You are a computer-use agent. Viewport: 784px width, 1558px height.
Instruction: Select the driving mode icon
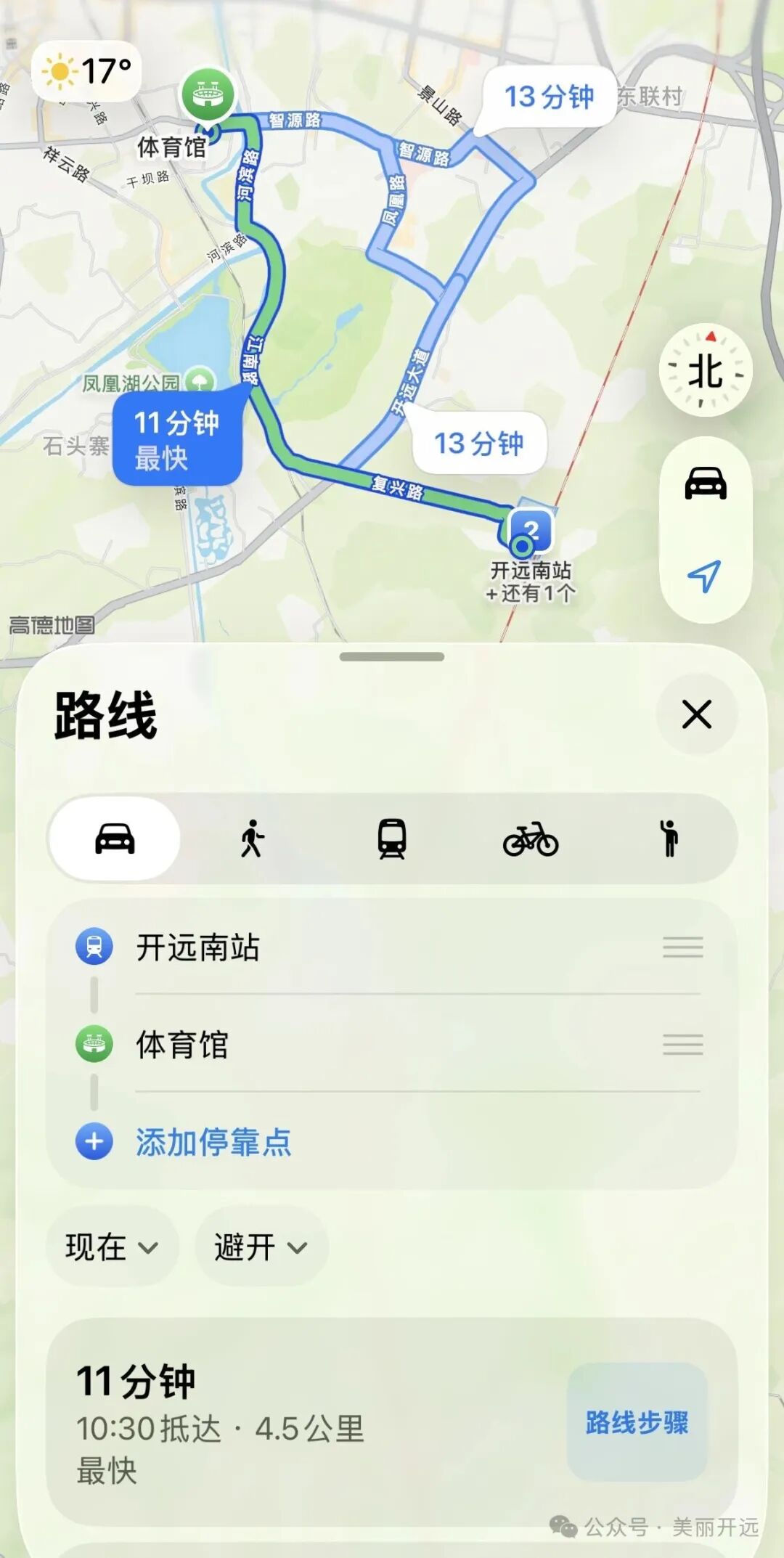[116, 838]
